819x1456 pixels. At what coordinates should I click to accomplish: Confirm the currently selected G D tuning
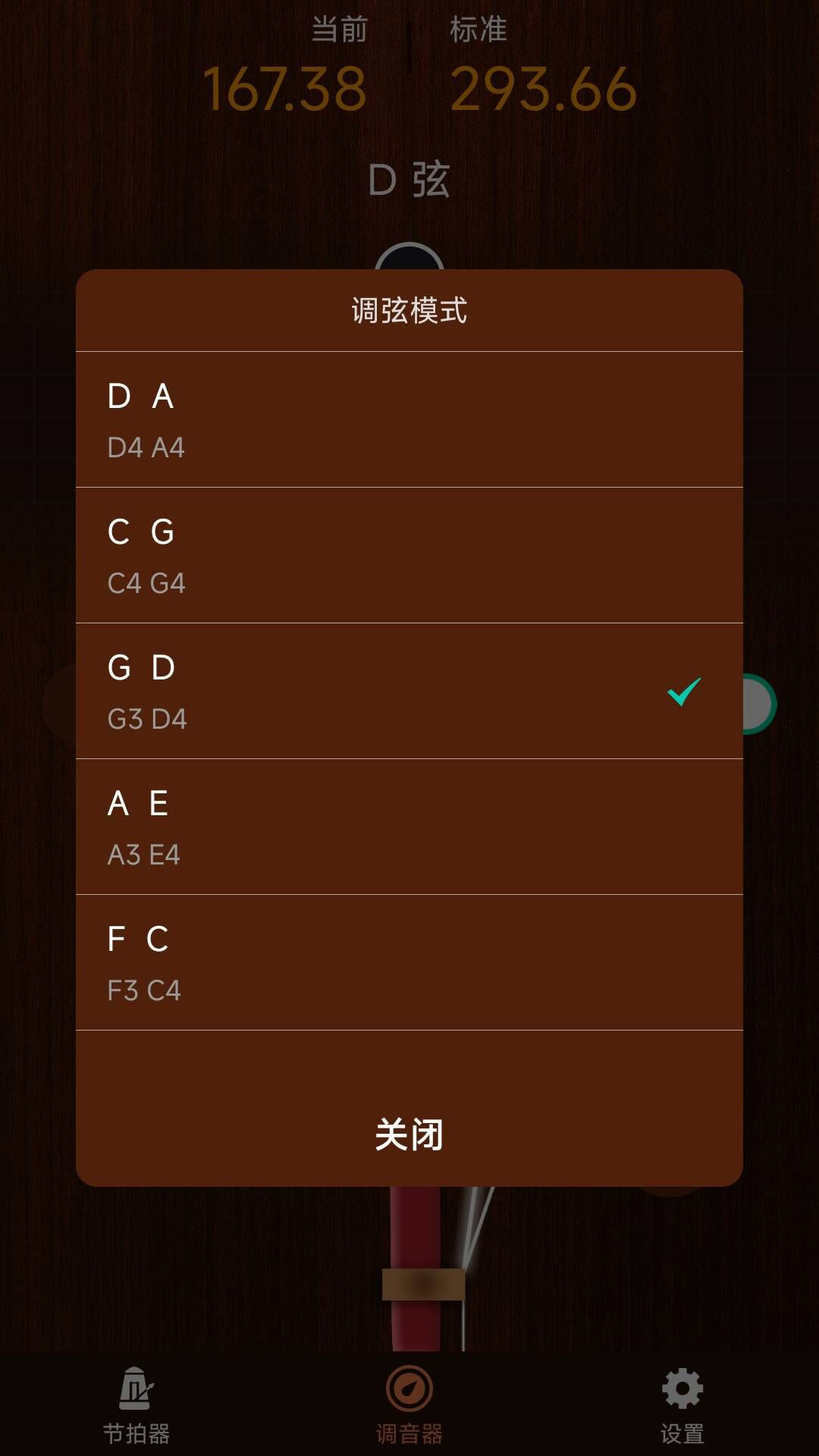click(x=409, y=690)
